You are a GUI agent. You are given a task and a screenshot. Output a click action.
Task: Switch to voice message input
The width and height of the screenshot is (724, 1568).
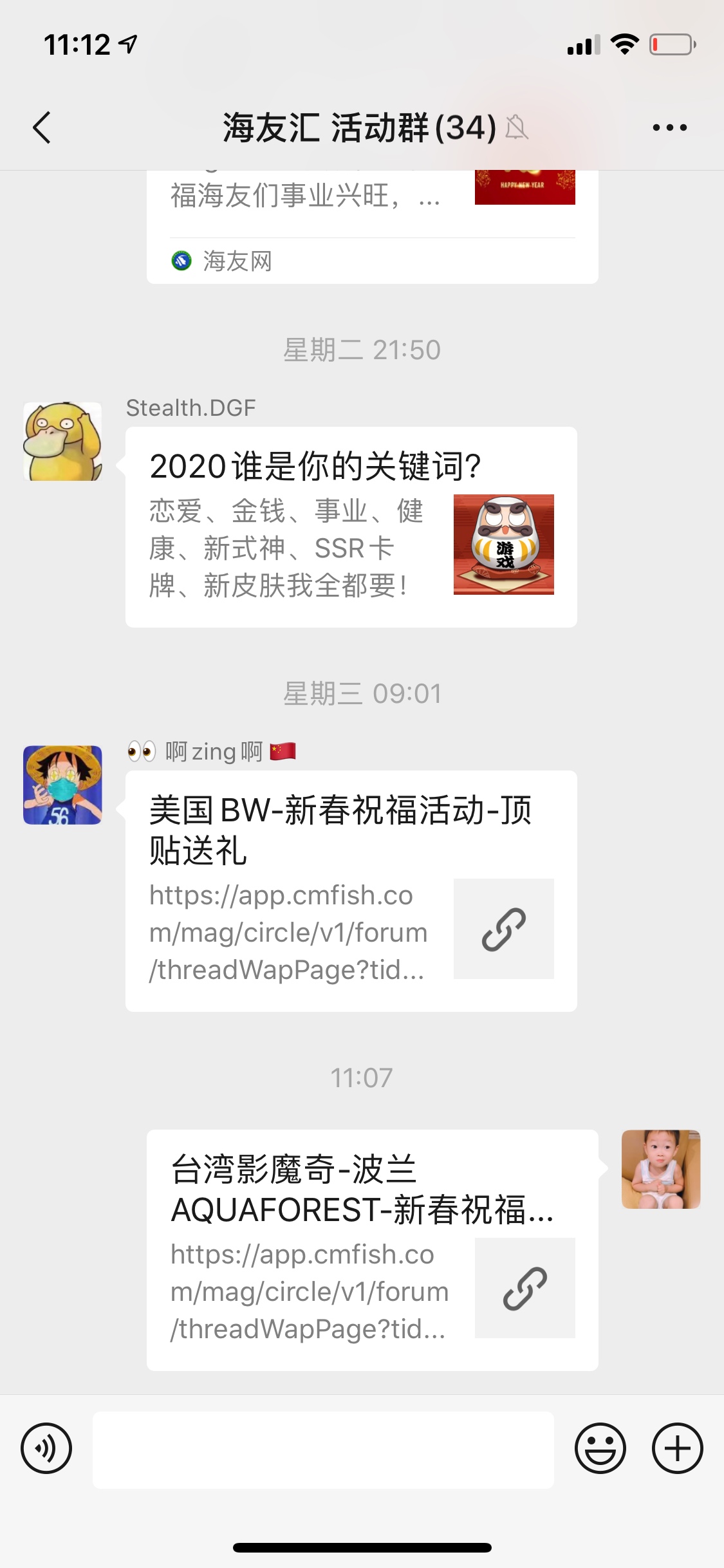click(46, 1448)
